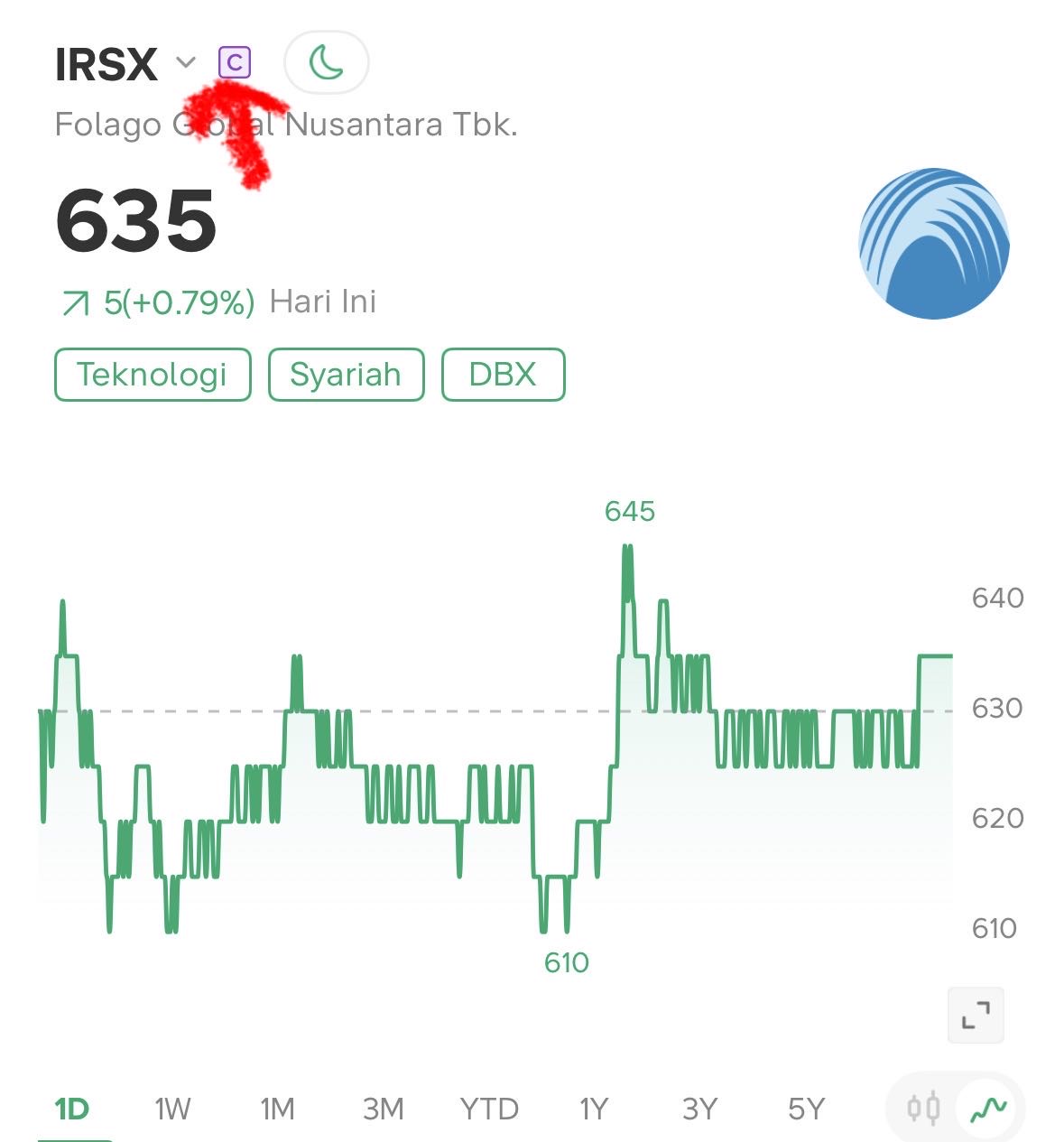The image size is (1064, 1142).
Task: Expand the IRSX ticker dropdown chevron
Action: [x=186, y=63]
